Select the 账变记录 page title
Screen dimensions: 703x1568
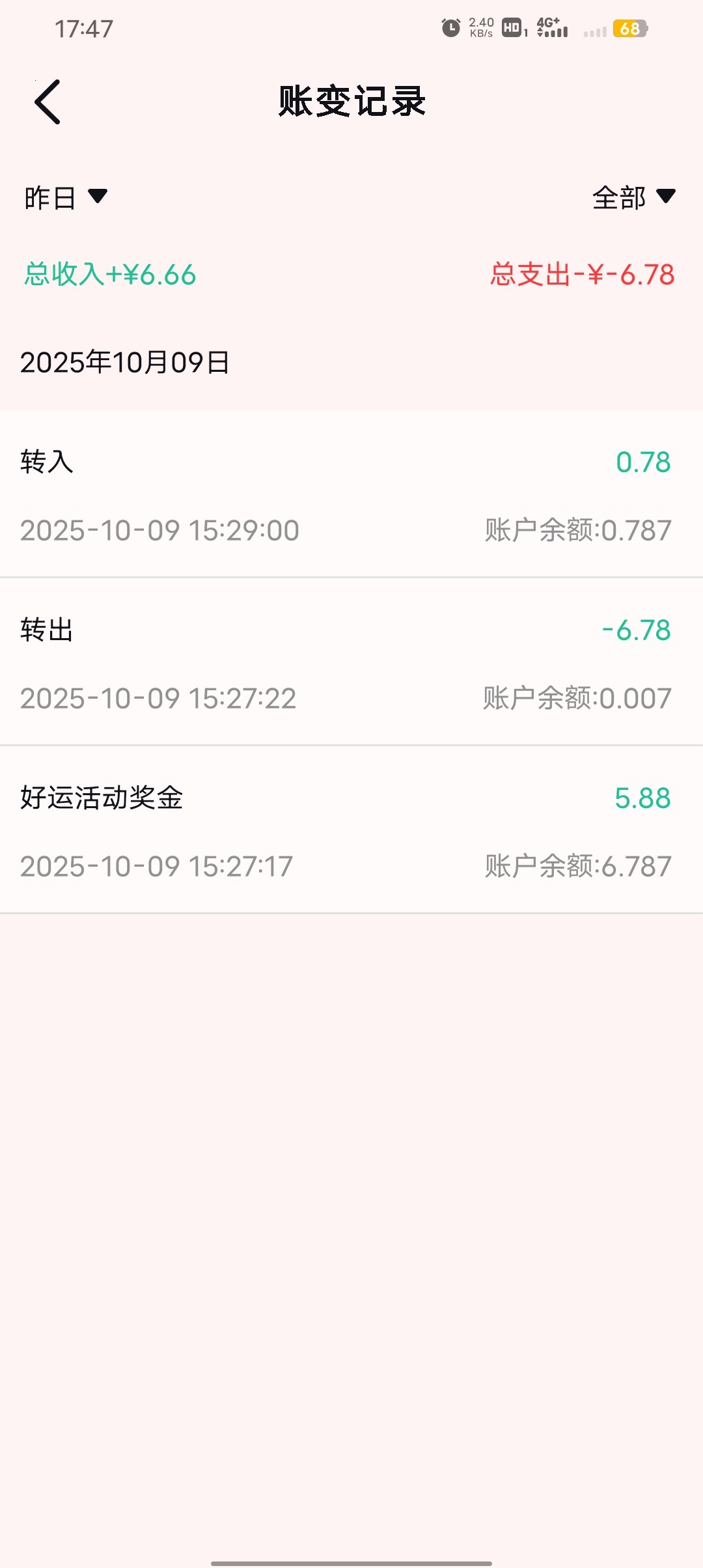click(x=351, y=101)
